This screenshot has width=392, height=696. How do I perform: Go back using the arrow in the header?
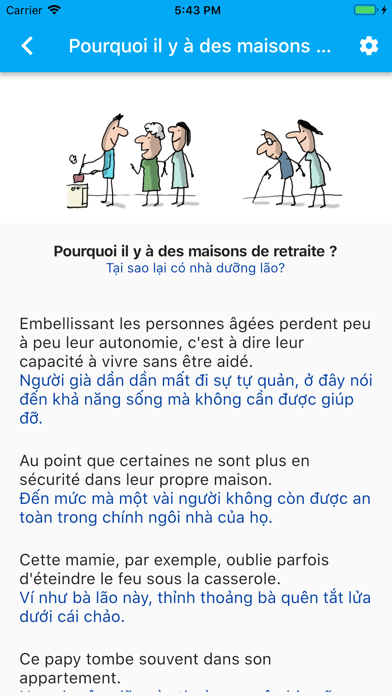coord(27,46)
